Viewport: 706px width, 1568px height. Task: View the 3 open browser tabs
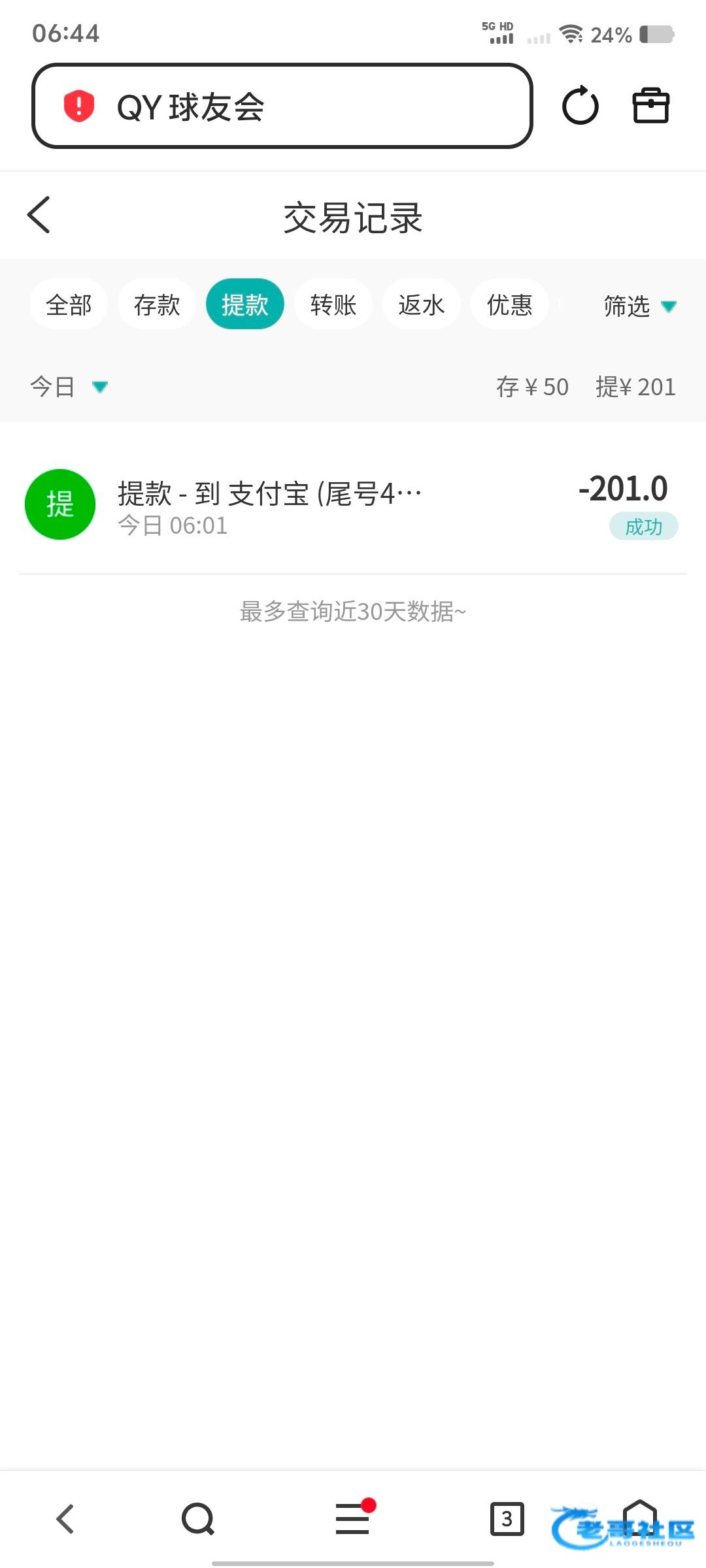tap(507, 1518)
